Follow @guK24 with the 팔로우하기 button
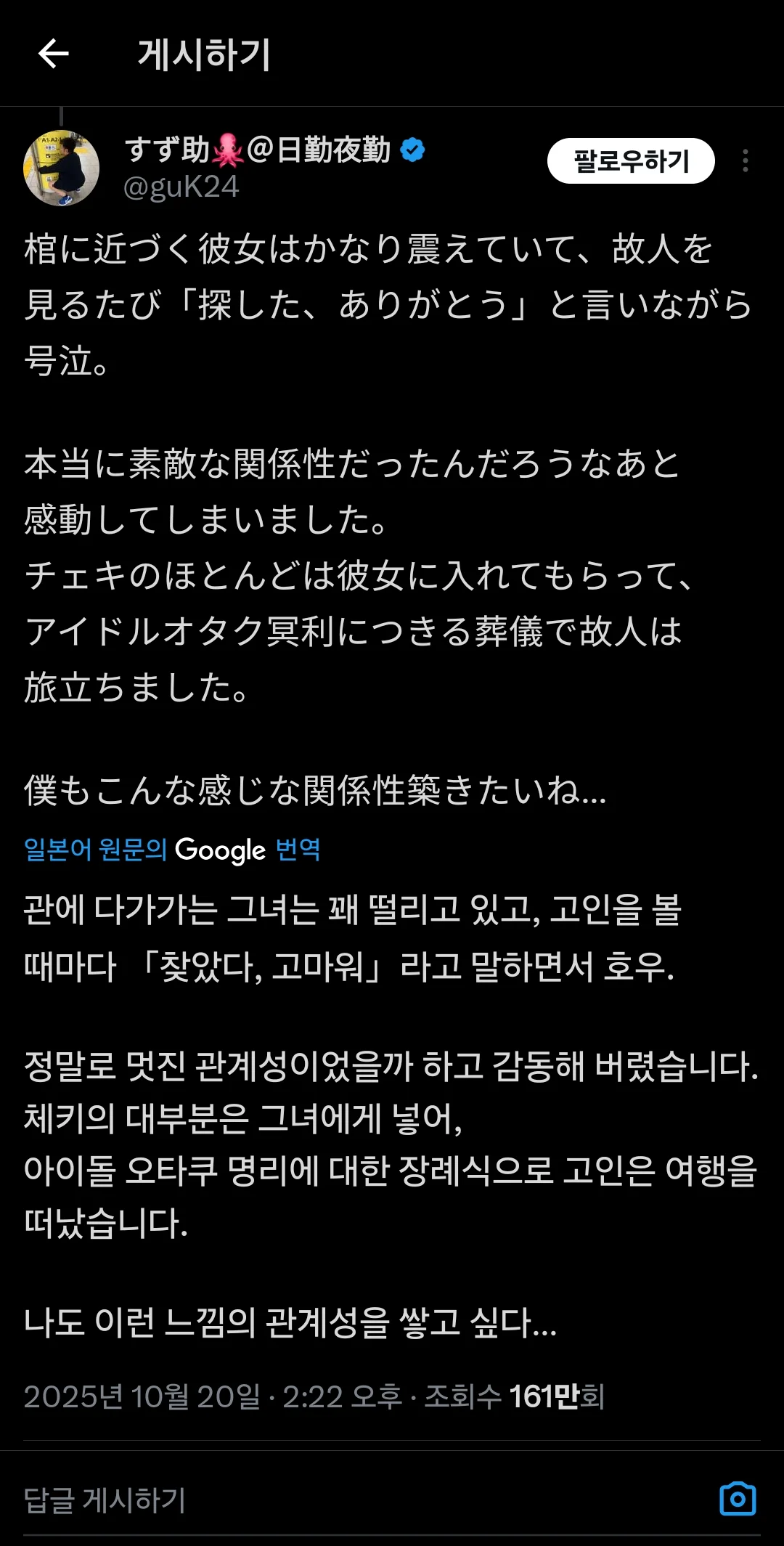This screenshot has width=784, height=1546. point(630,161)
